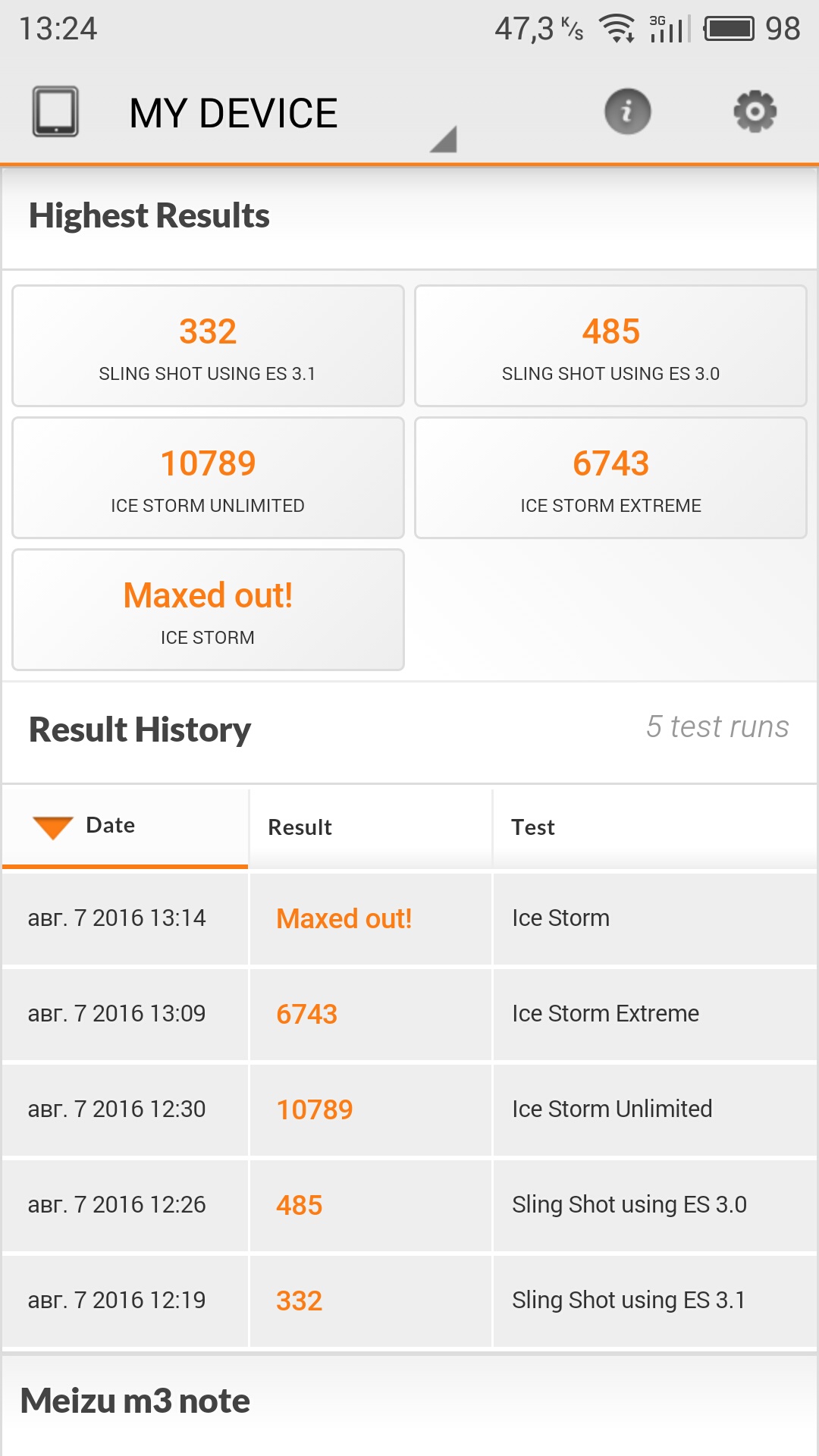Open the info icon
This screenshot has width=819, height=1456.
(627, 112)
